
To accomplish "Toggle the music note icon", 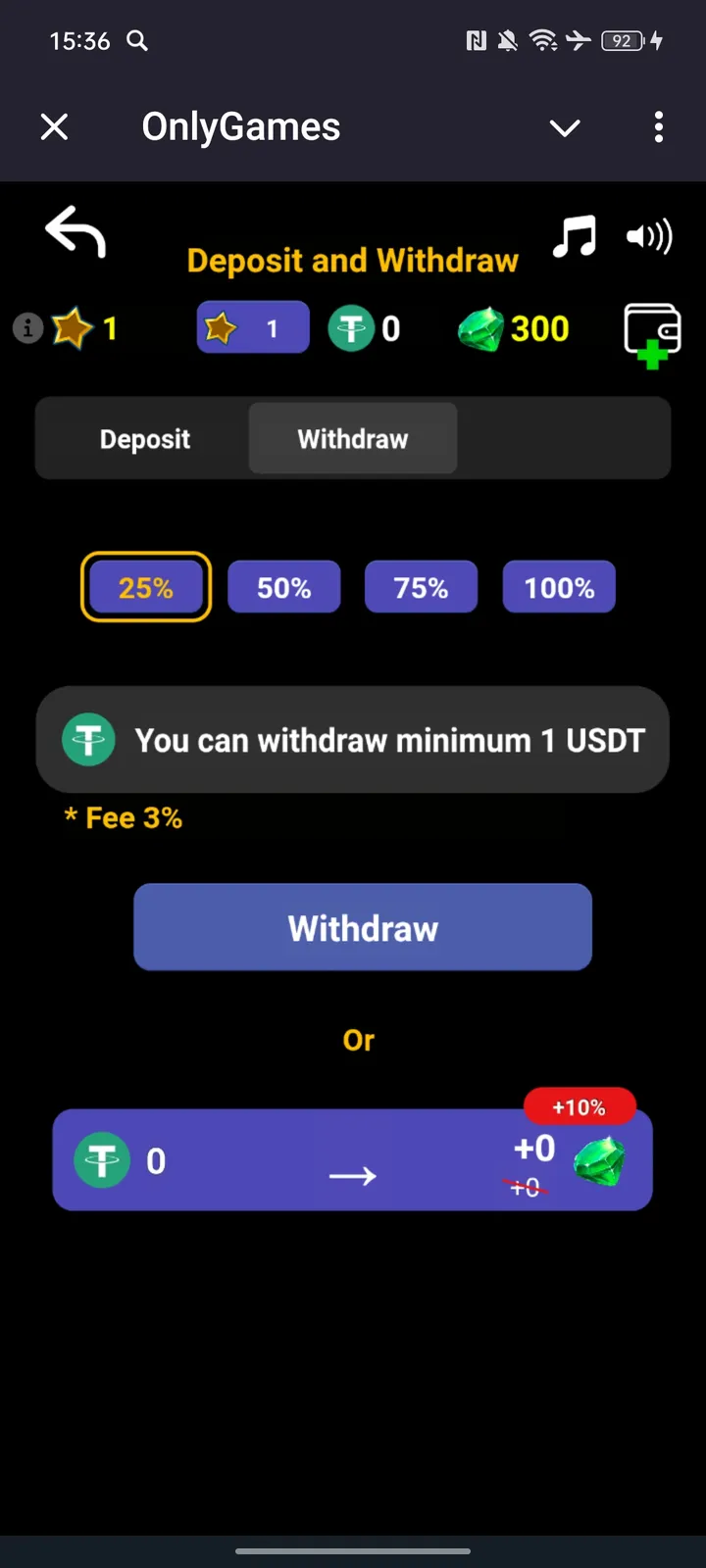I will pos(574,236).
